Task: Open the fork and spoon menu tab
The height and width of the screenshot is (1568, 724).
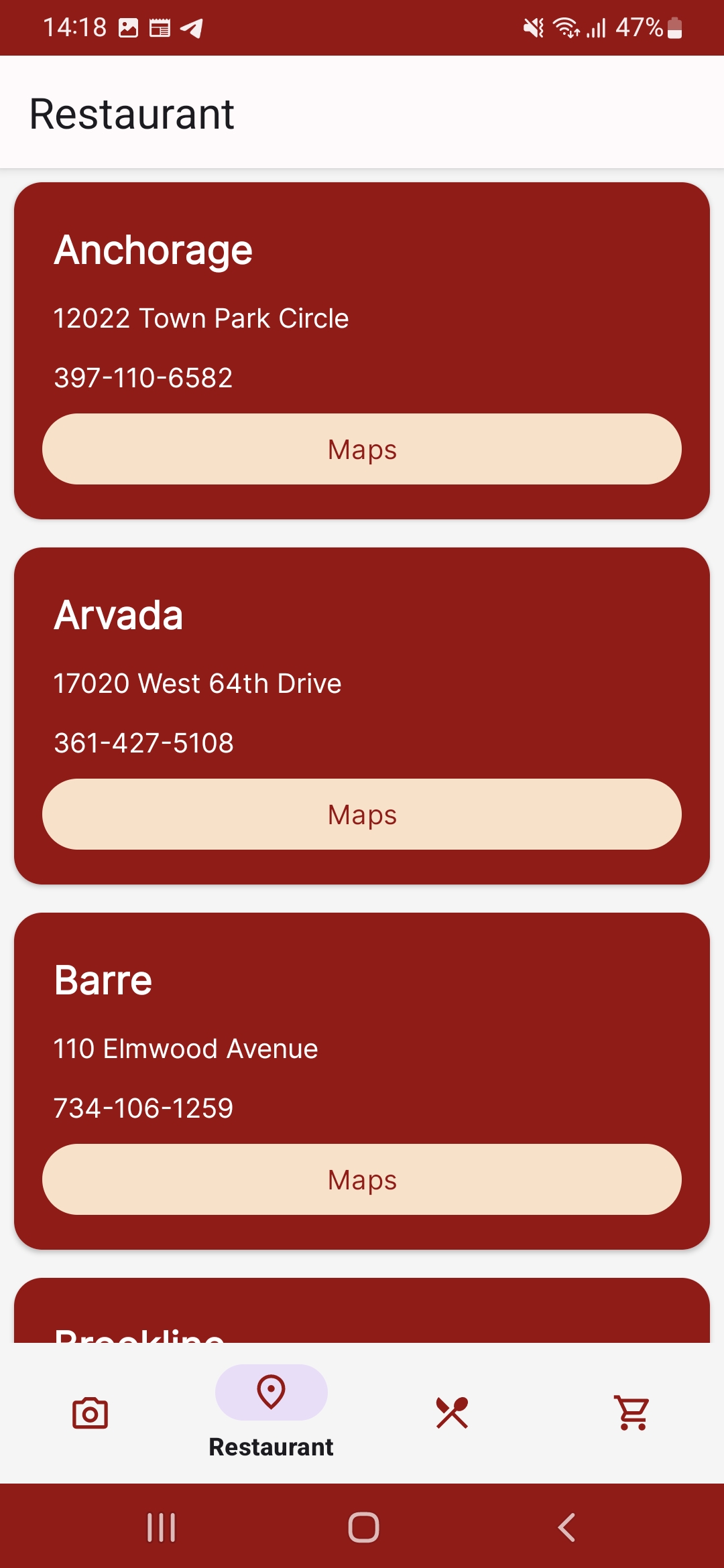Action: [452, 1413]
